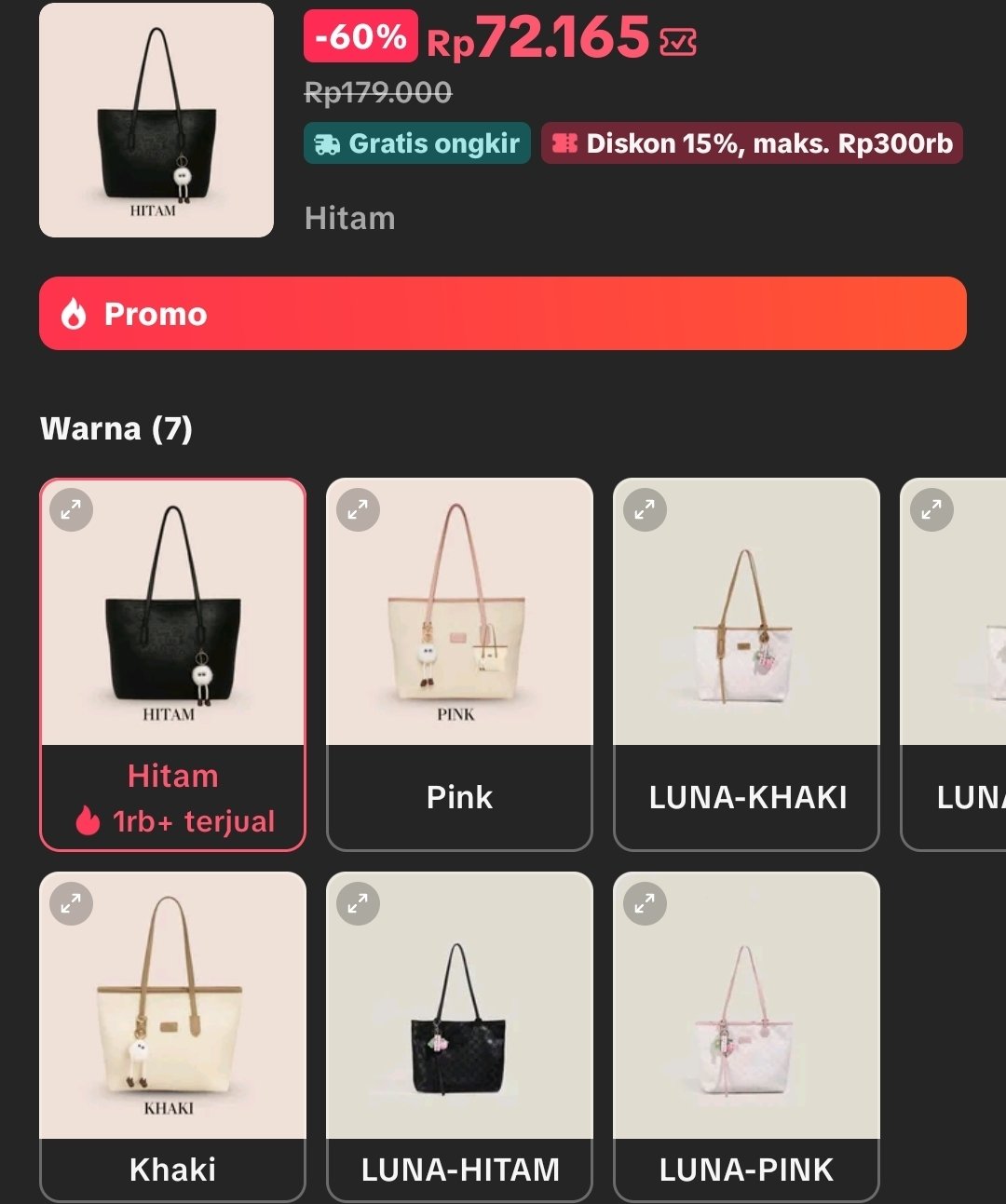Enlarge the LUNA-KHAKI variant photo
This screenshot has width=1006, height=1204.
(x=645, y=509)
